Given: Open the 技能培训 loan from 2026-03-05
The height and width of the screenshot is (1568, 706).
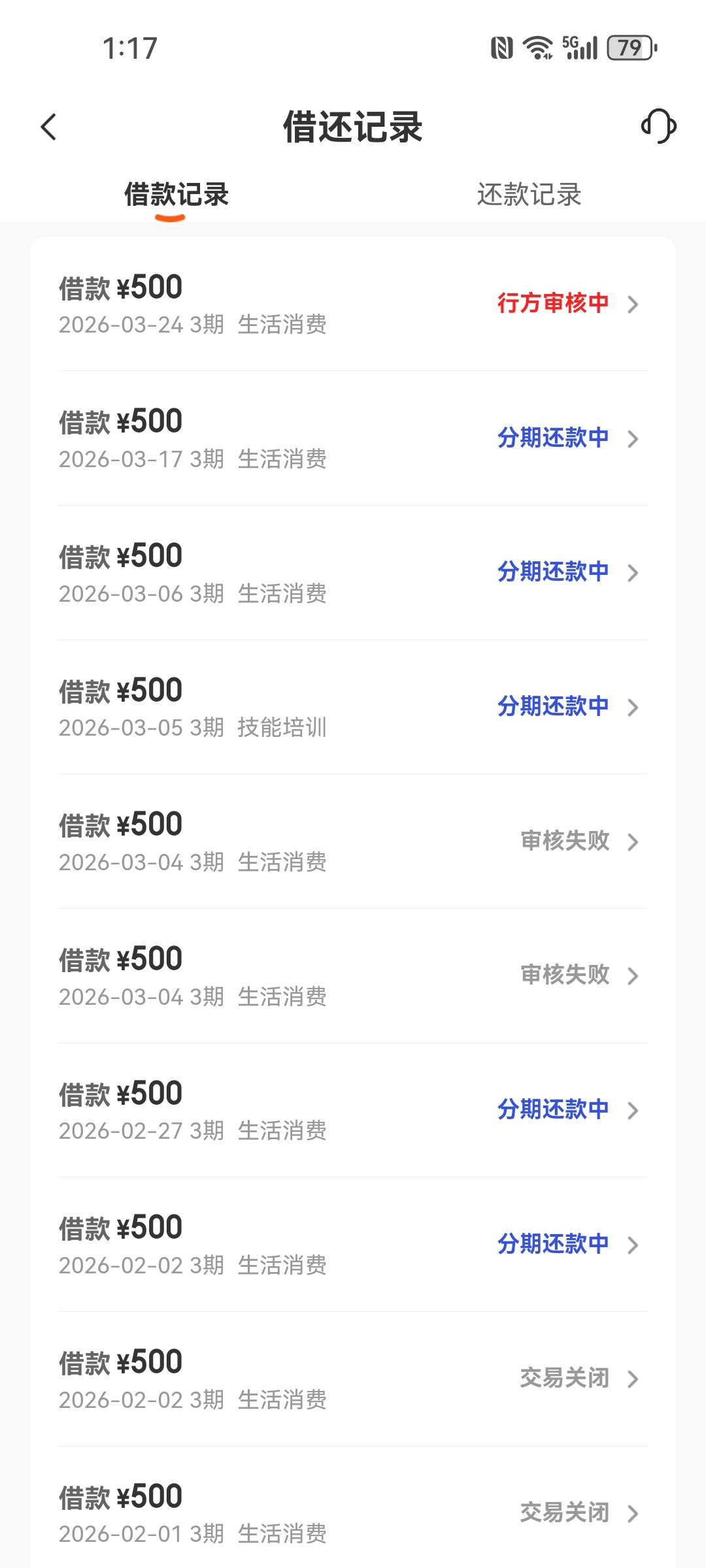Looking at the screenshot, I should coord(353,708).
